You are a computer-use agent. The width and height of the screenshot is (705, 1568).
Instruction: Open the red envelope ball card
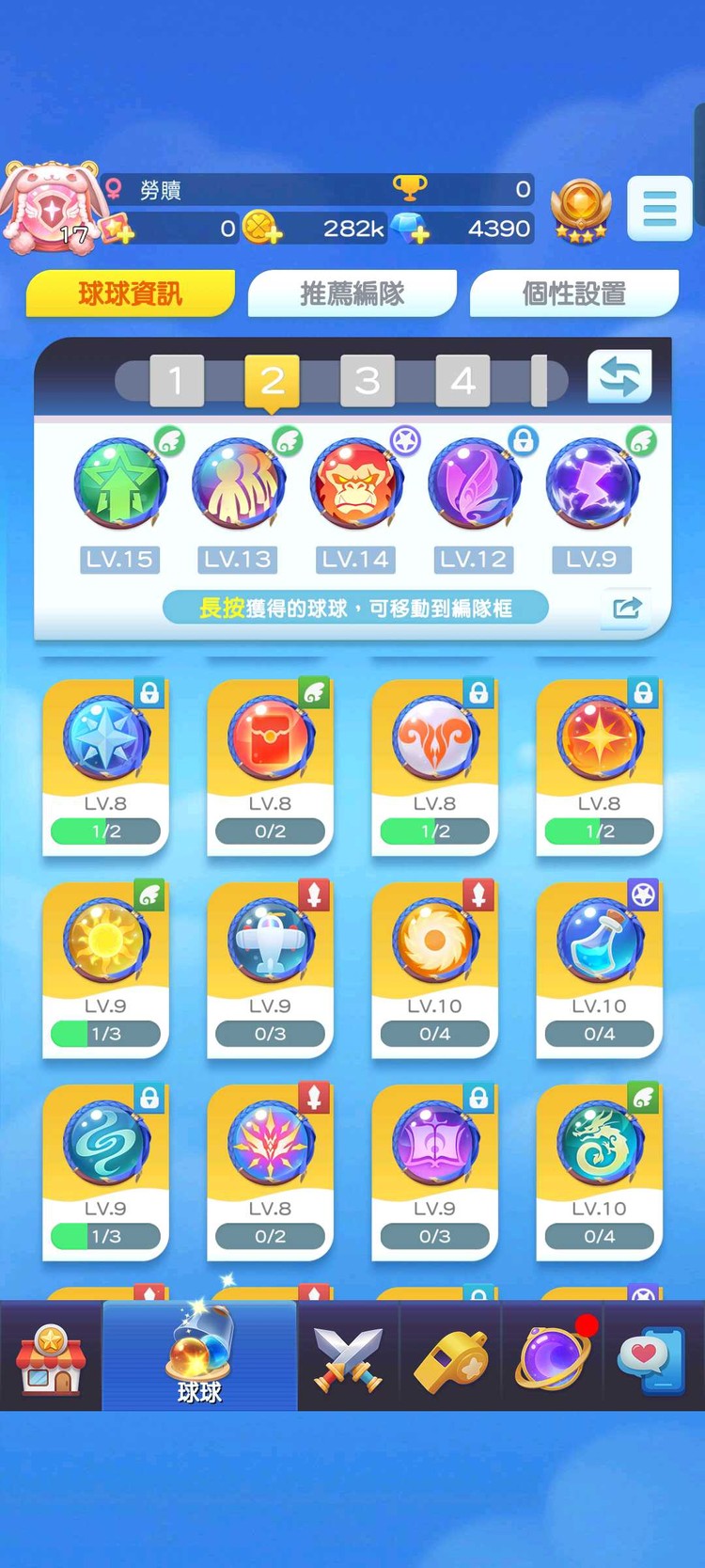coord(270,765)
